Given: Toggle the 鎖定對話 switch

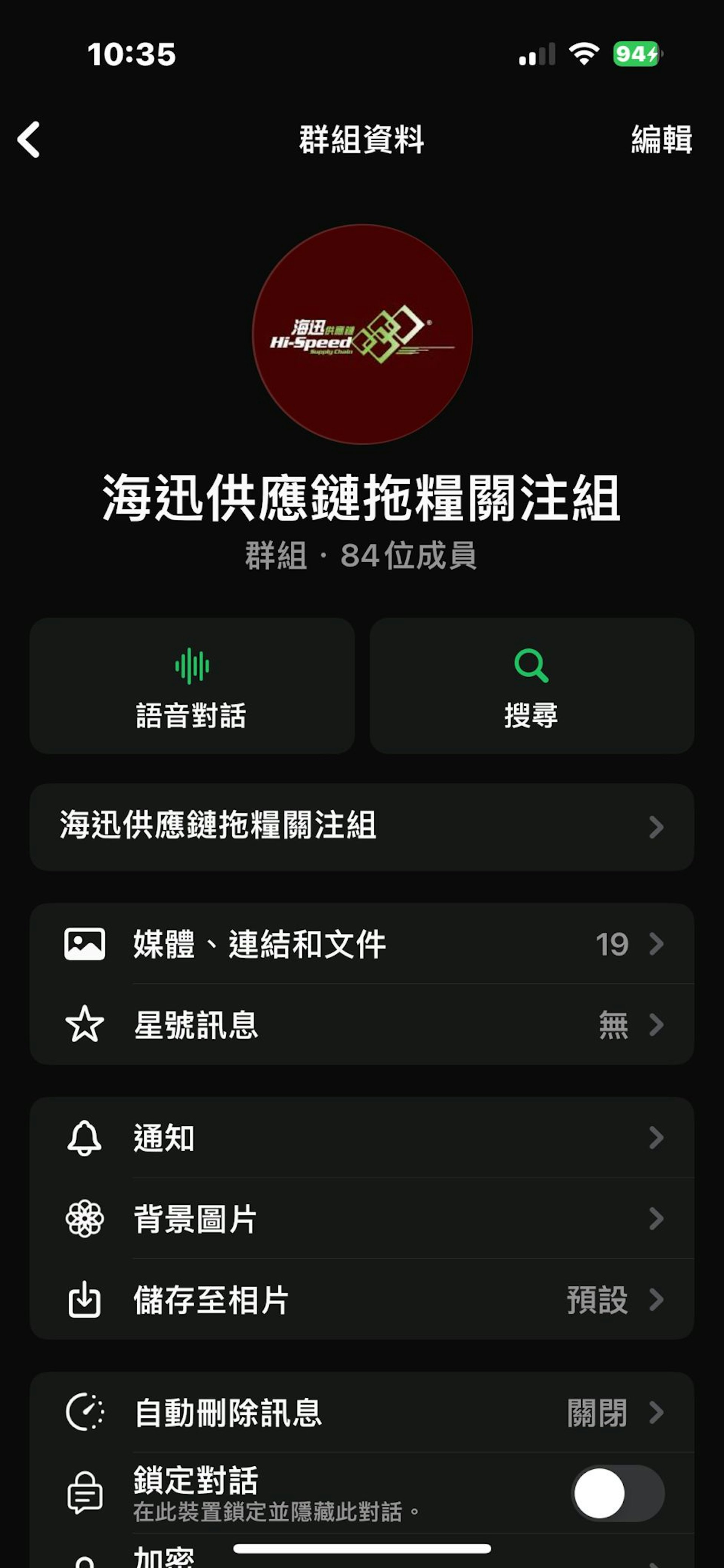Looking at the screenshot, I should click(617, 1493).
